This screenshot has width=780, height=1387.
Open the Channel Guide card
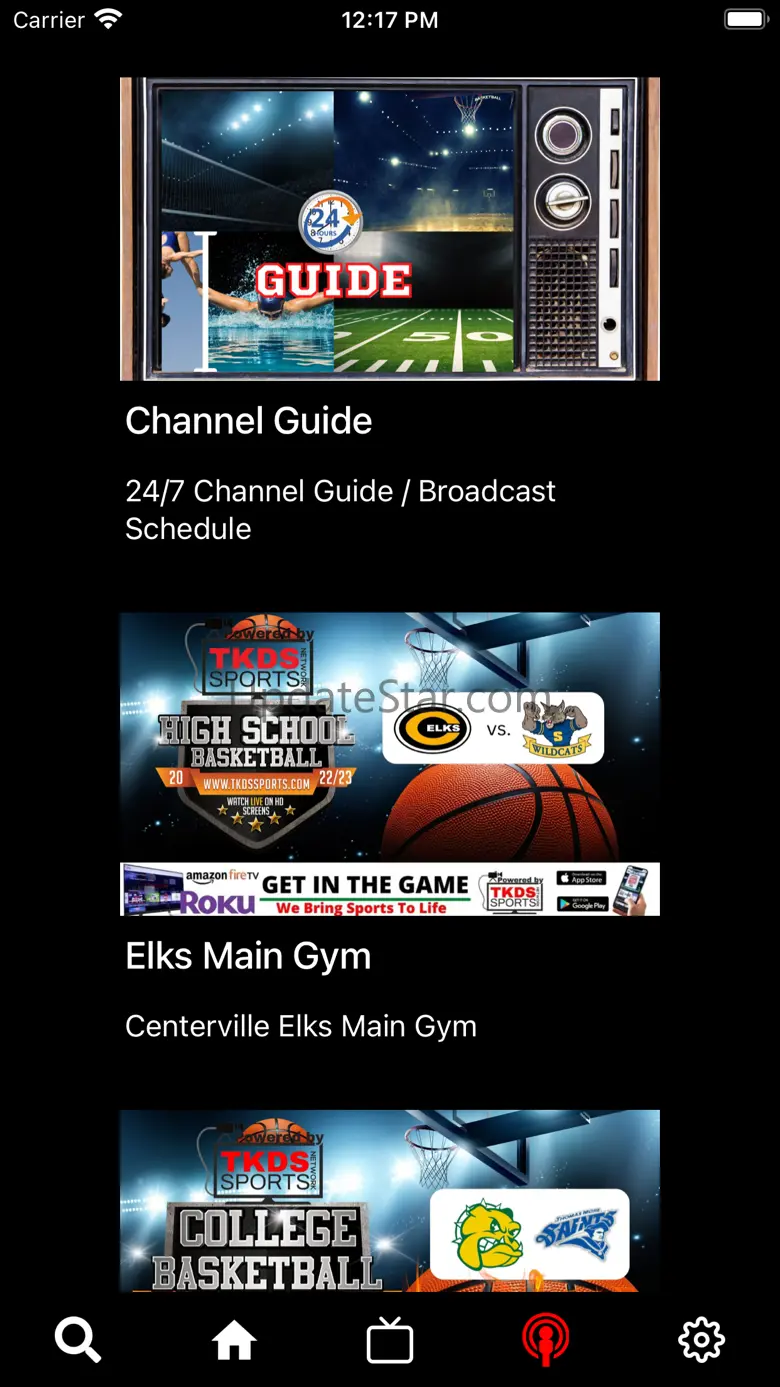tap(390, 312)
